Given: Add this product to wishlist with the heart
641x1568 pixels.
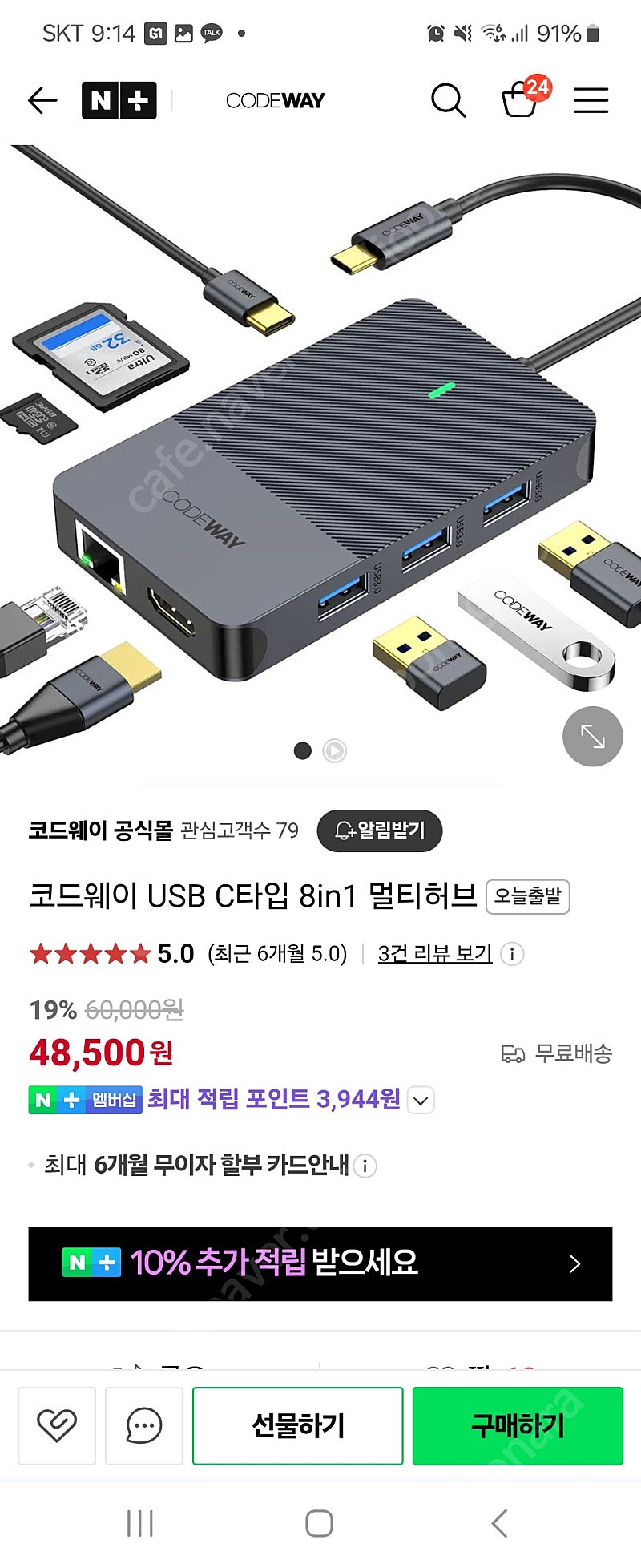Looking at the screenshot, I should click(57, 1425).
